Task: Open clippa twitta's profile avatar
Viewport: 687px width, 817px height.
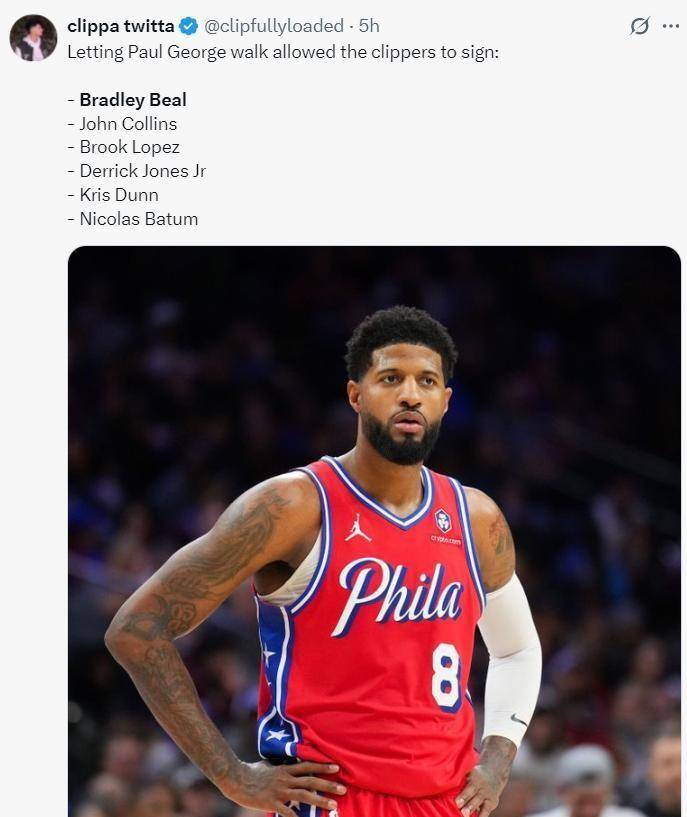Action: 33,38
